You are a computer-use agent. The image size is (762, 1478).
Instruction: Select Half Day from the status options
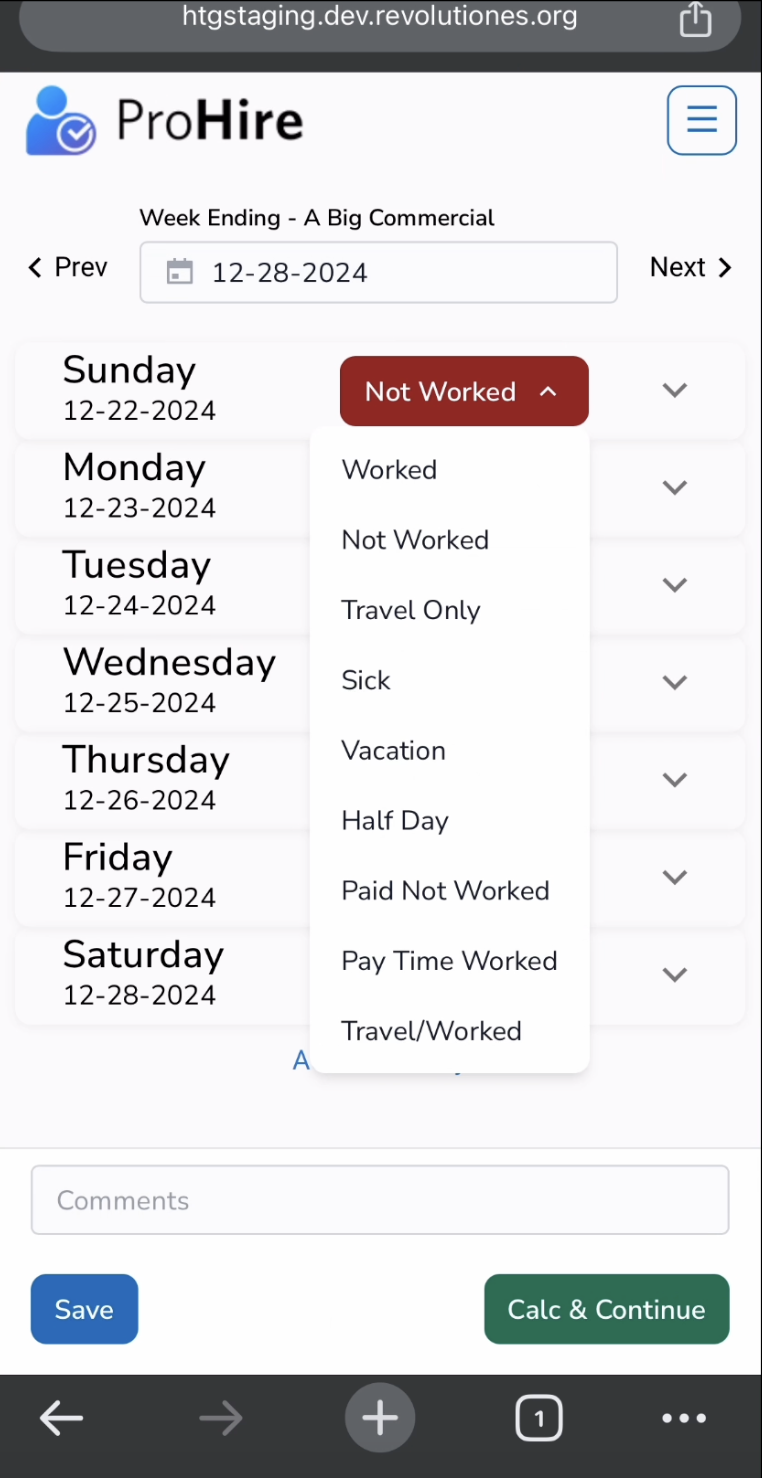coord(394,820)
